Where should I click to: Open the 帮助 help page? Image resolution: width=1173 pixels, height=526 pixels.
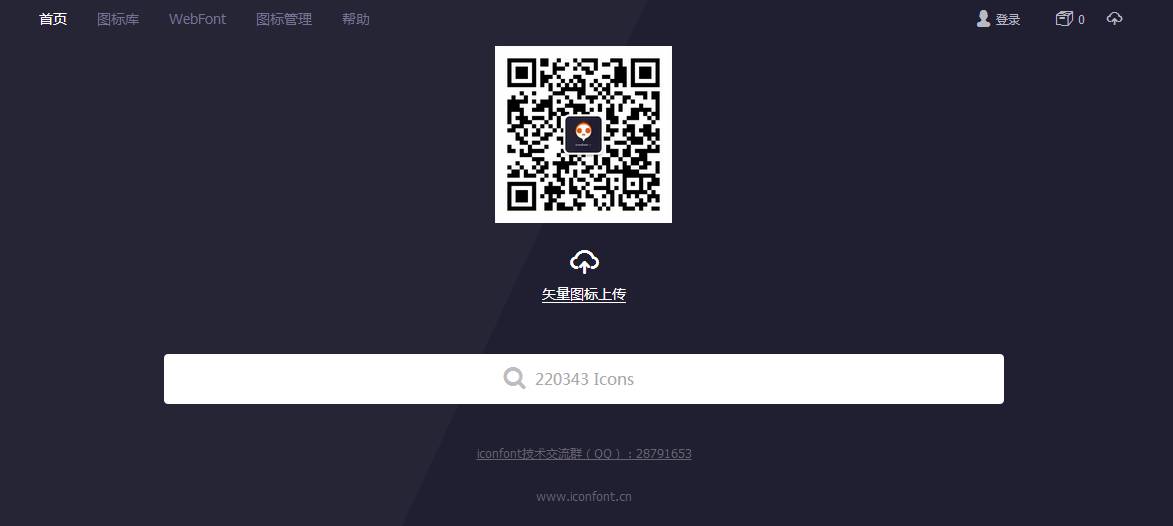tap(355, 19)
